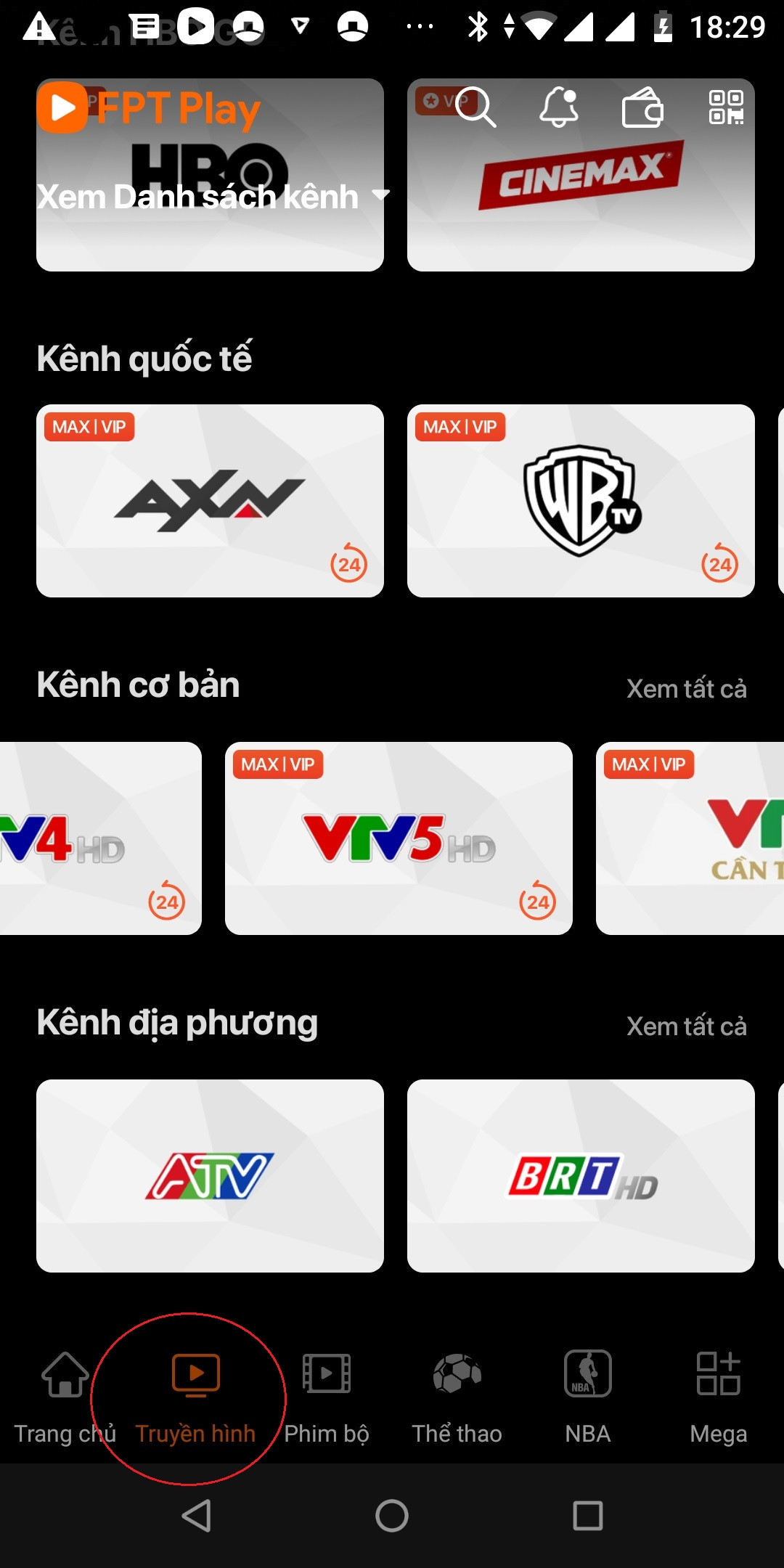Screen dimensions: 784x1568
Task: Open the Cinemax channel card
Action: (581, 211)
